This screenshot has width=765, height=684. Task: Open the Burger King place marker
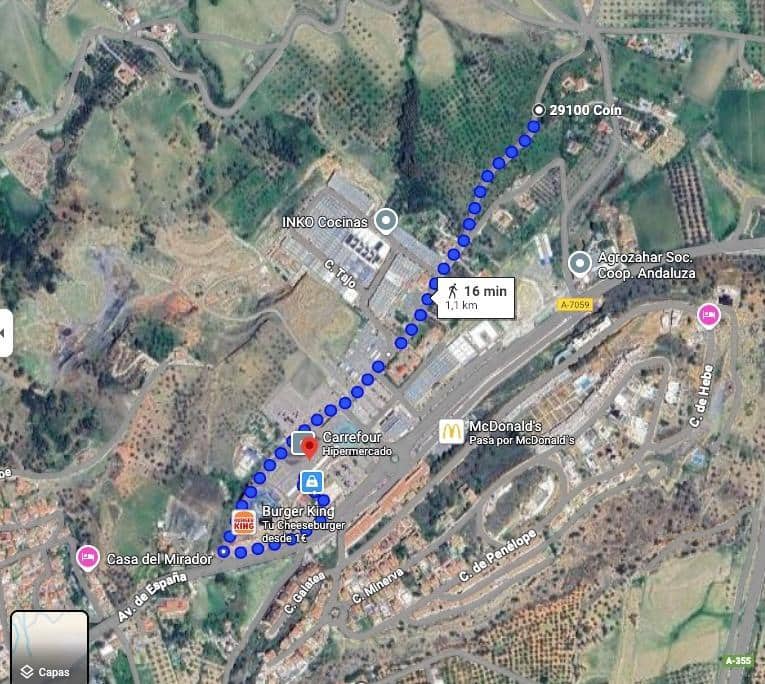tap(243, 523)
